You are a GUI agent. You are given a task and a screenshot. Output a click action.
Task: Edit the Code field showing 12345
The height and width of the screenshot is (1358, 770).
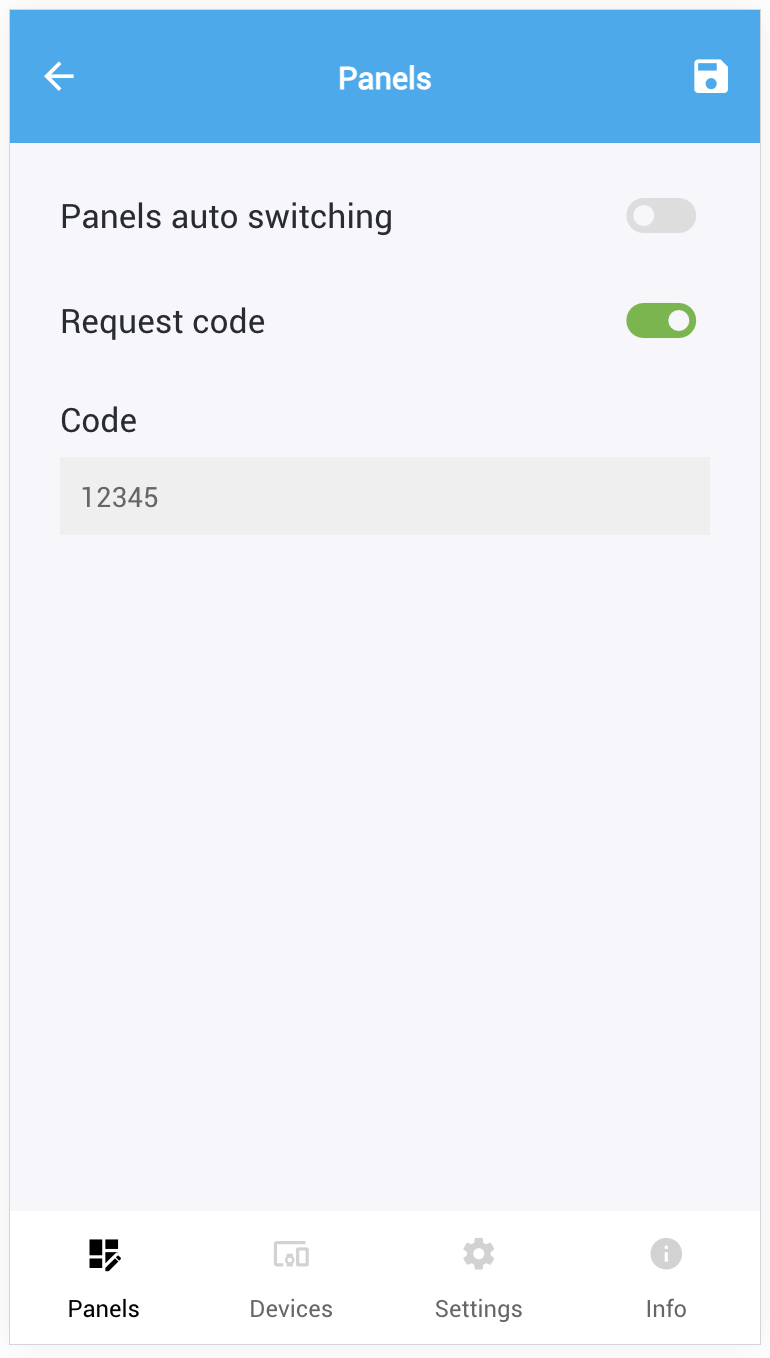tap(385, 496)
